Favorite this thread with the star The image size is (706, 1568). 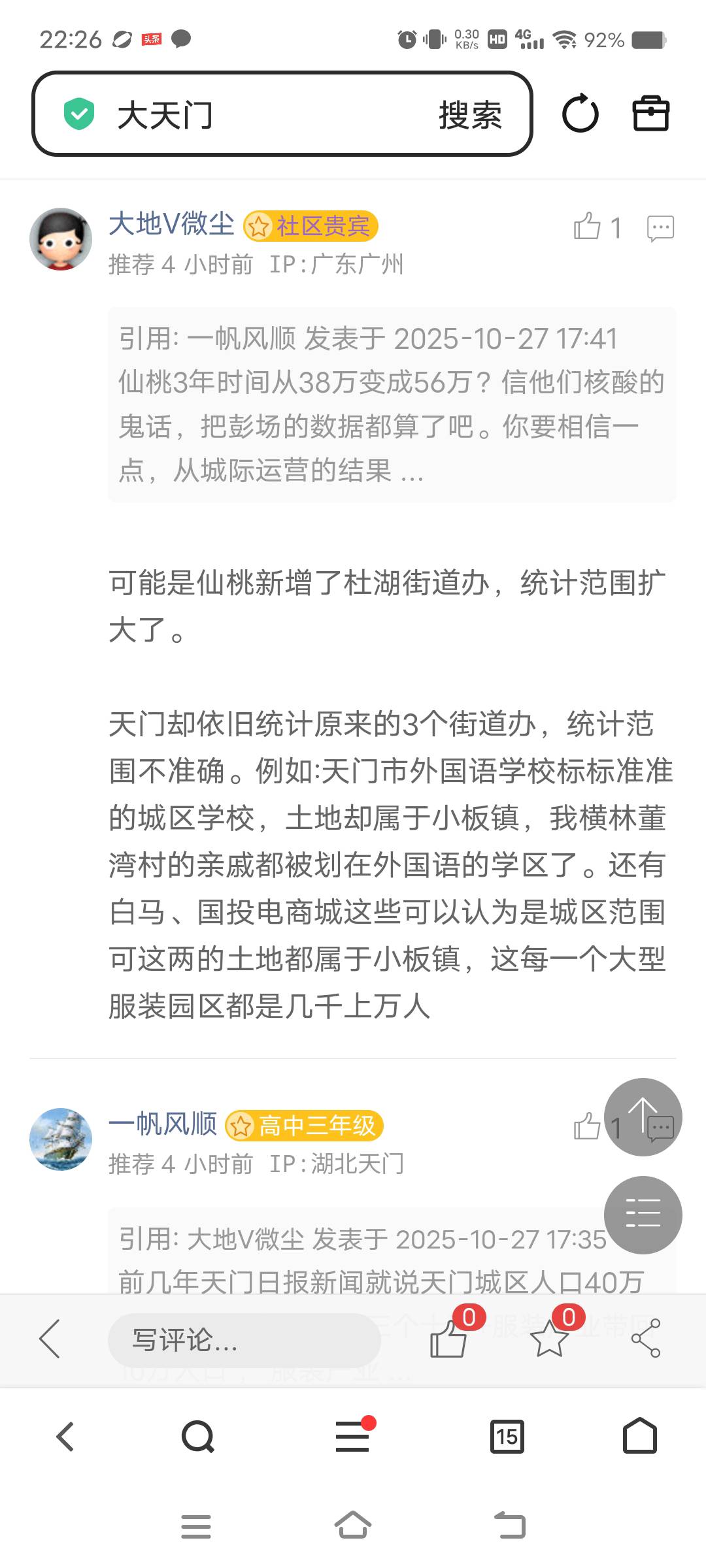click(549, 1338)
